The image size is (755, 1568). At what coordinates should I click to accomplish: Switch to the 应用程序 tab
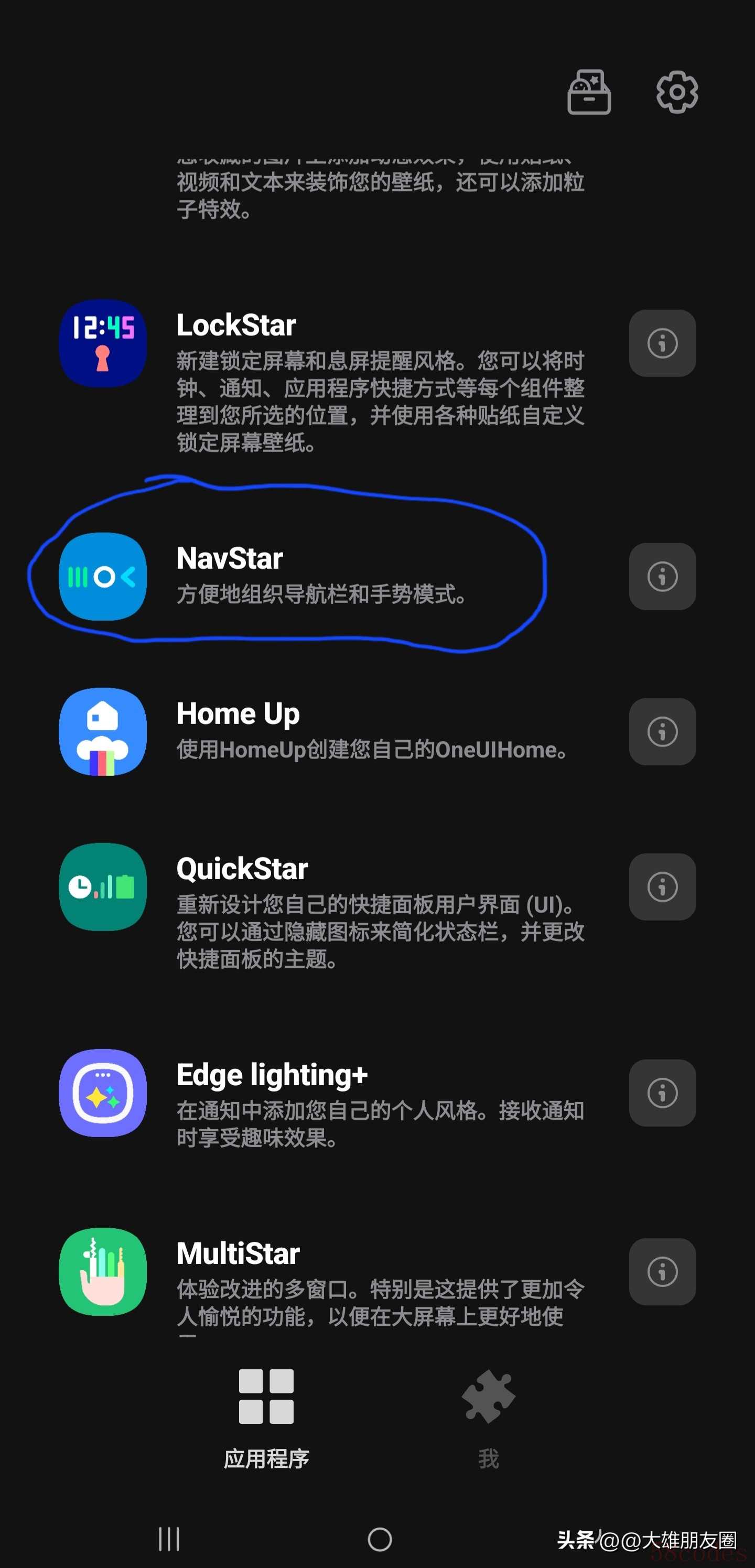tap(266, 1418)
